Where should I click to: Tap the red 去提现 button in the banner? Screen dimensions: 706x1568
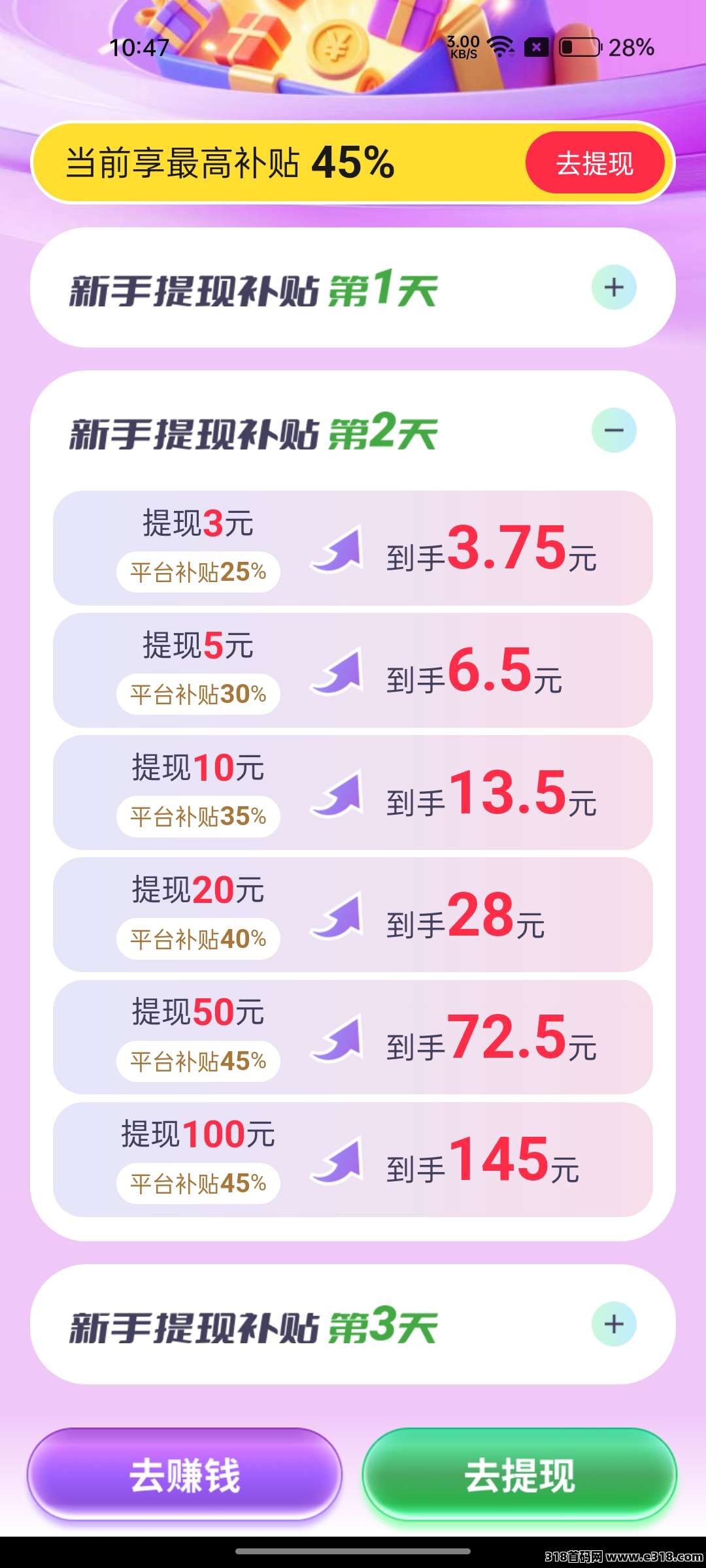[x=596, y=163]
